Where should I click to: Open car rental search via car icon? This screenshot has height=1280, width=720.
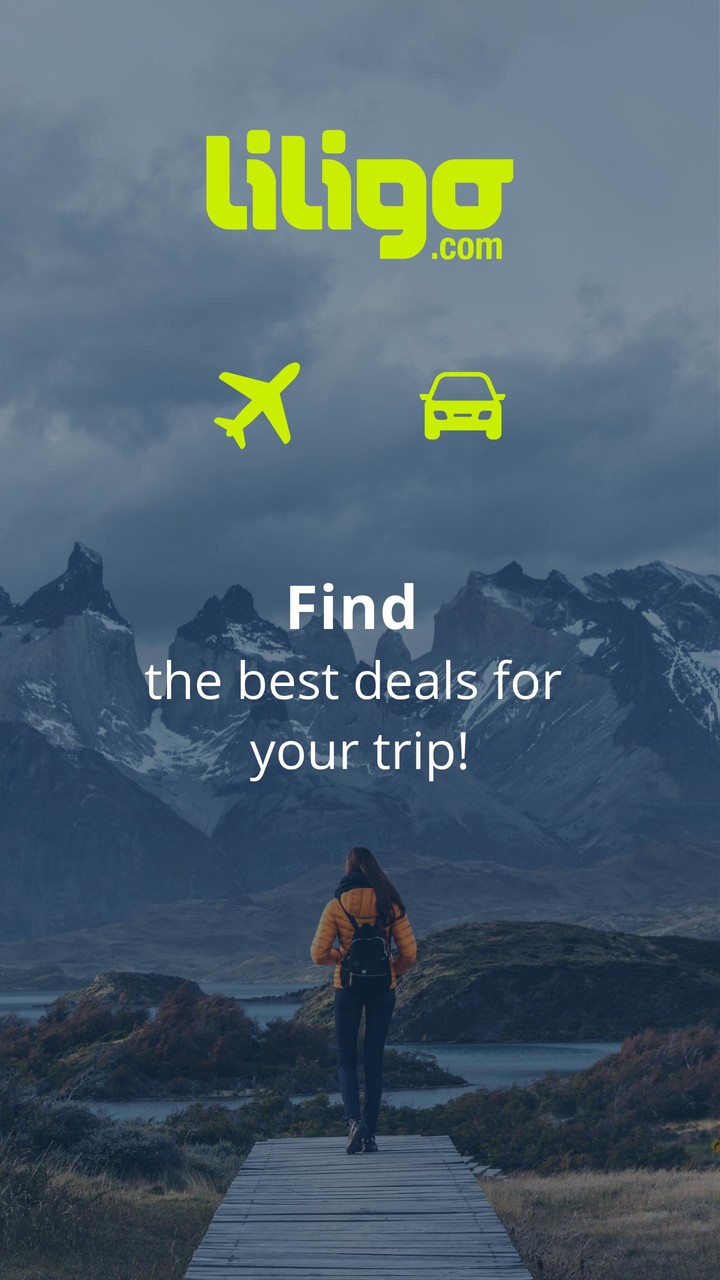pos(462,405)
